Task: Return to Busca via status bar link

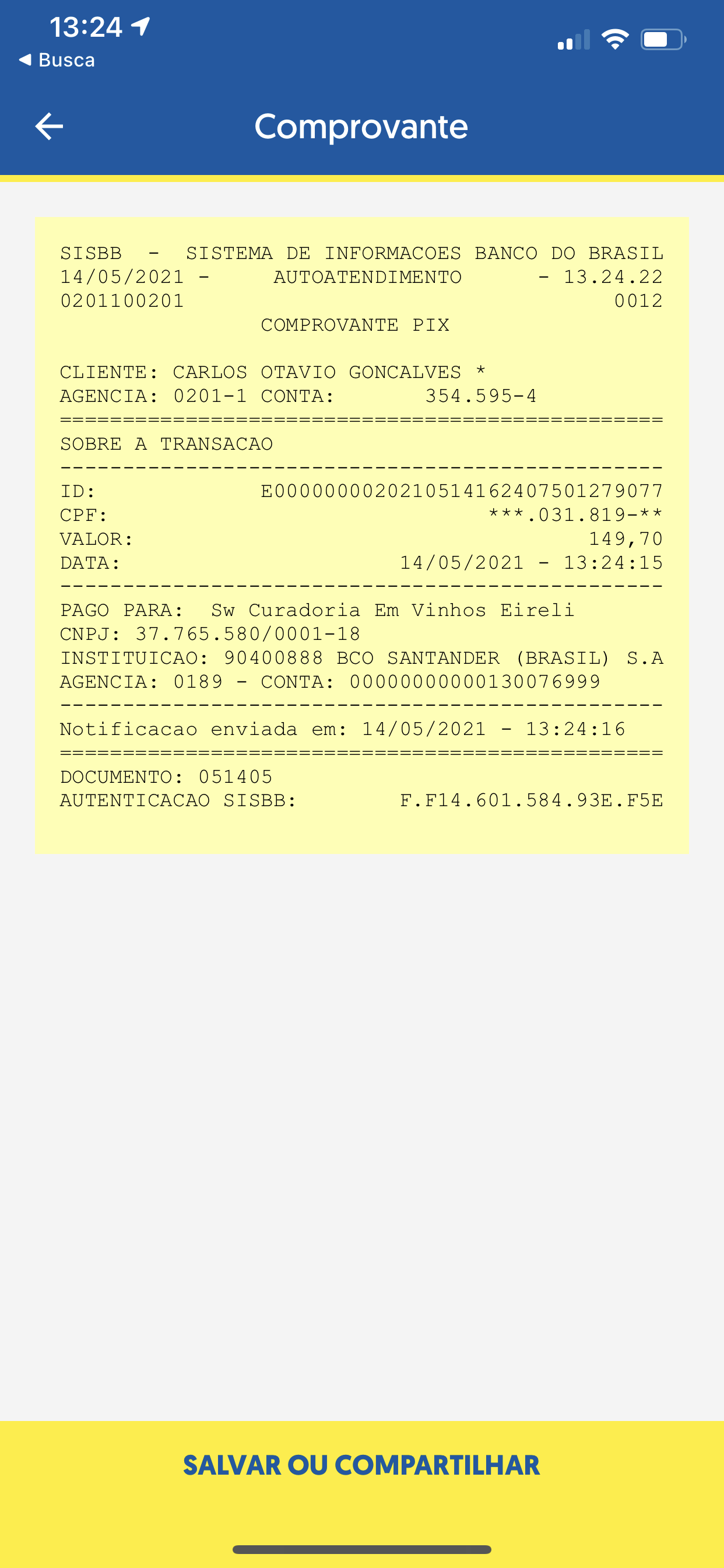Action: click(57, 60)
